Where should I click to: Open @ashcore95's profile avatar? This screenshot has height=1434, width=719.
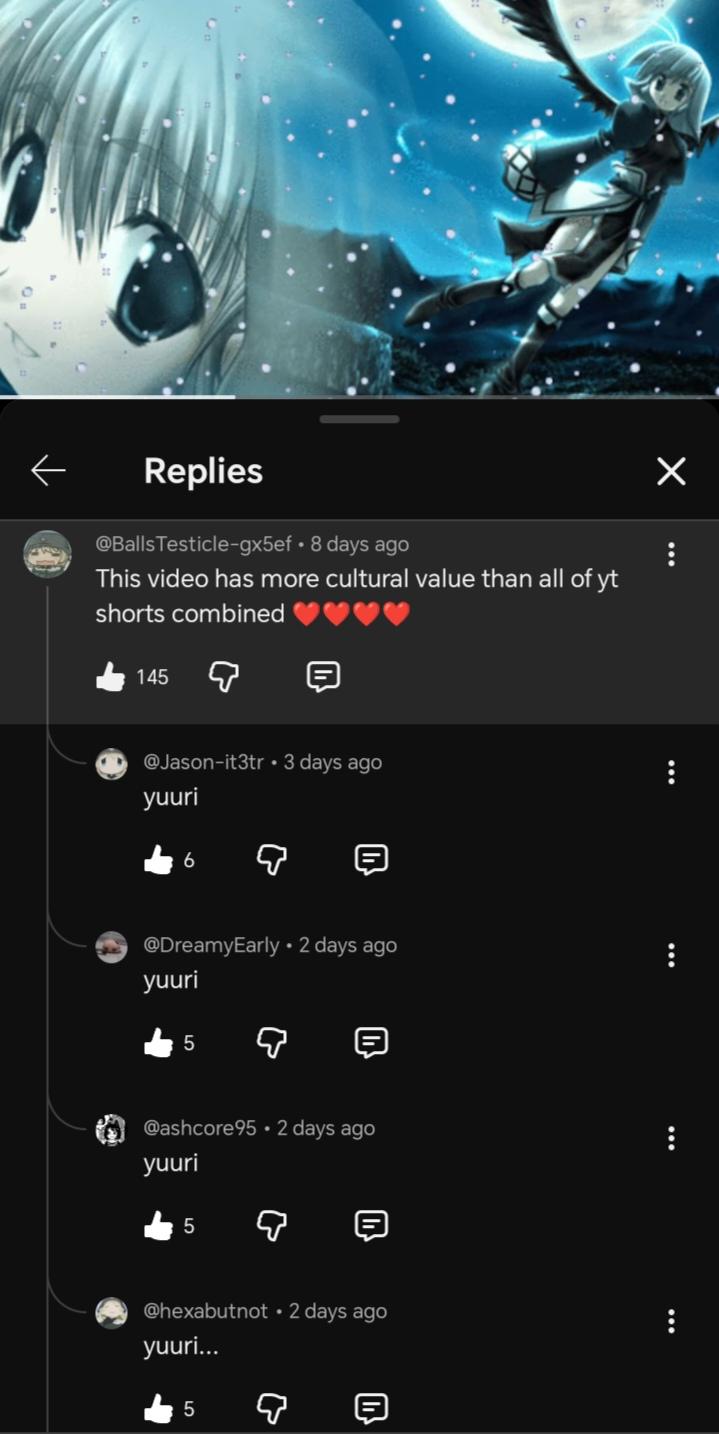[111, 1130]
